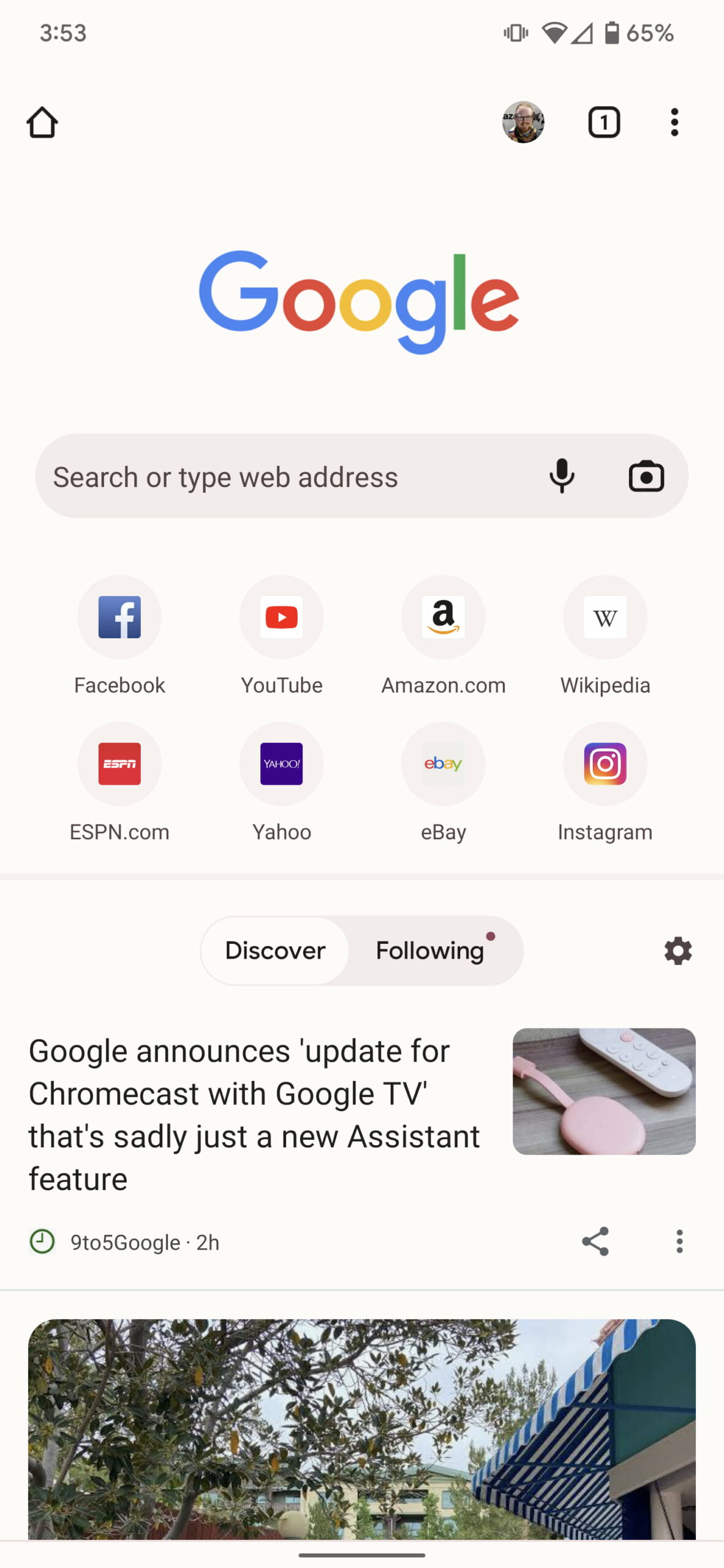Open the Facebook shortcut
This screenshot has width=724, height=1568.
pyautogui.click(x=119, y=617)
